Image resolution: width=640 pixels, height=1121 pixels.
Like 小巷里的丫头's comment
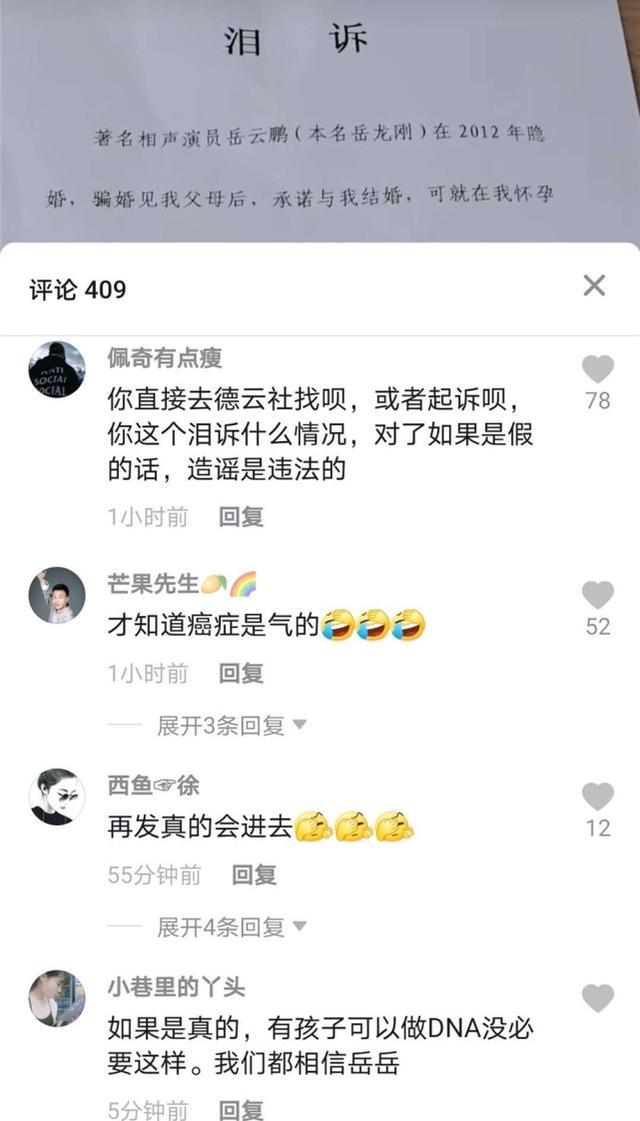click(598, 998)
